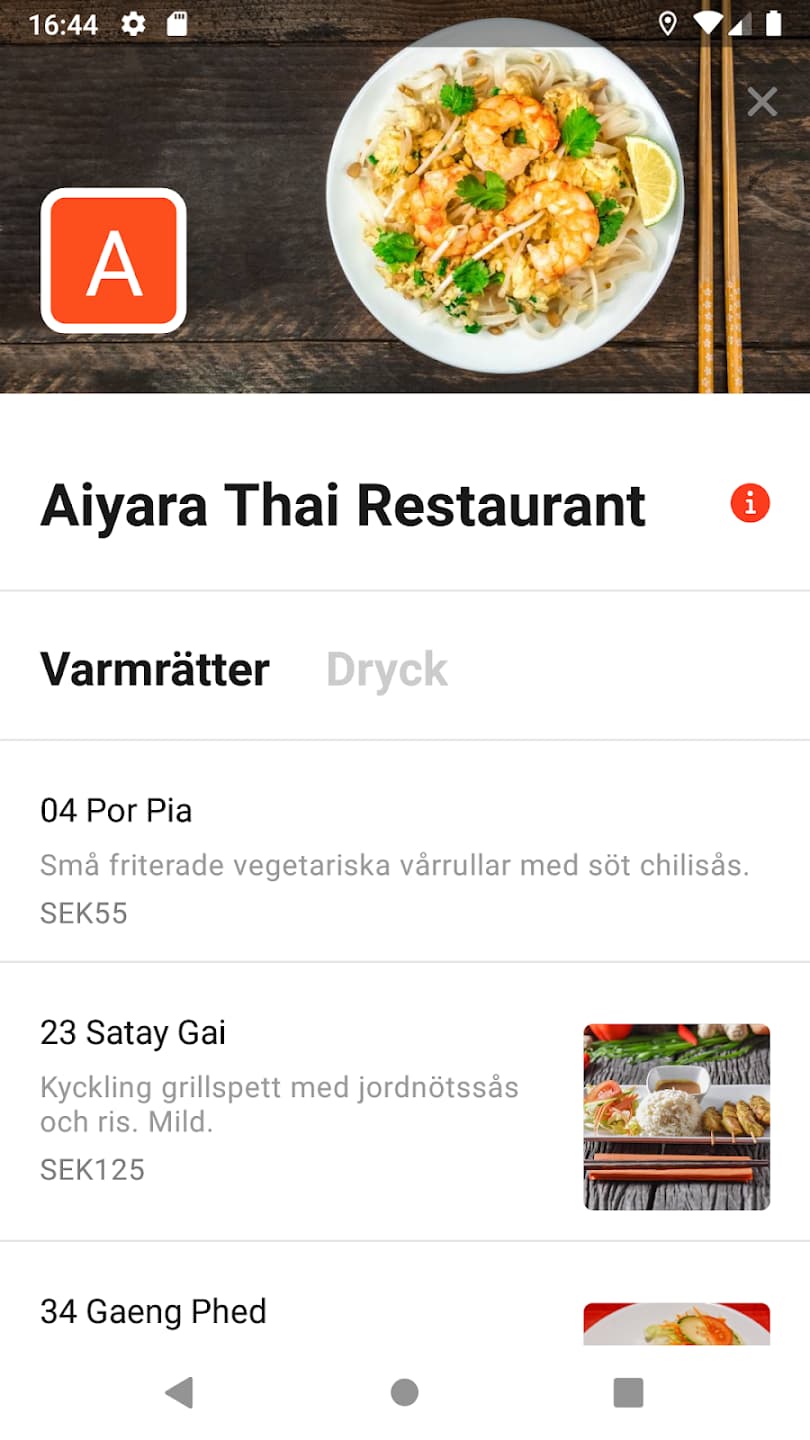Open restaurant info via the orange info icon
The width and height of the screenshot is (810, 1440).
(749, 503)
